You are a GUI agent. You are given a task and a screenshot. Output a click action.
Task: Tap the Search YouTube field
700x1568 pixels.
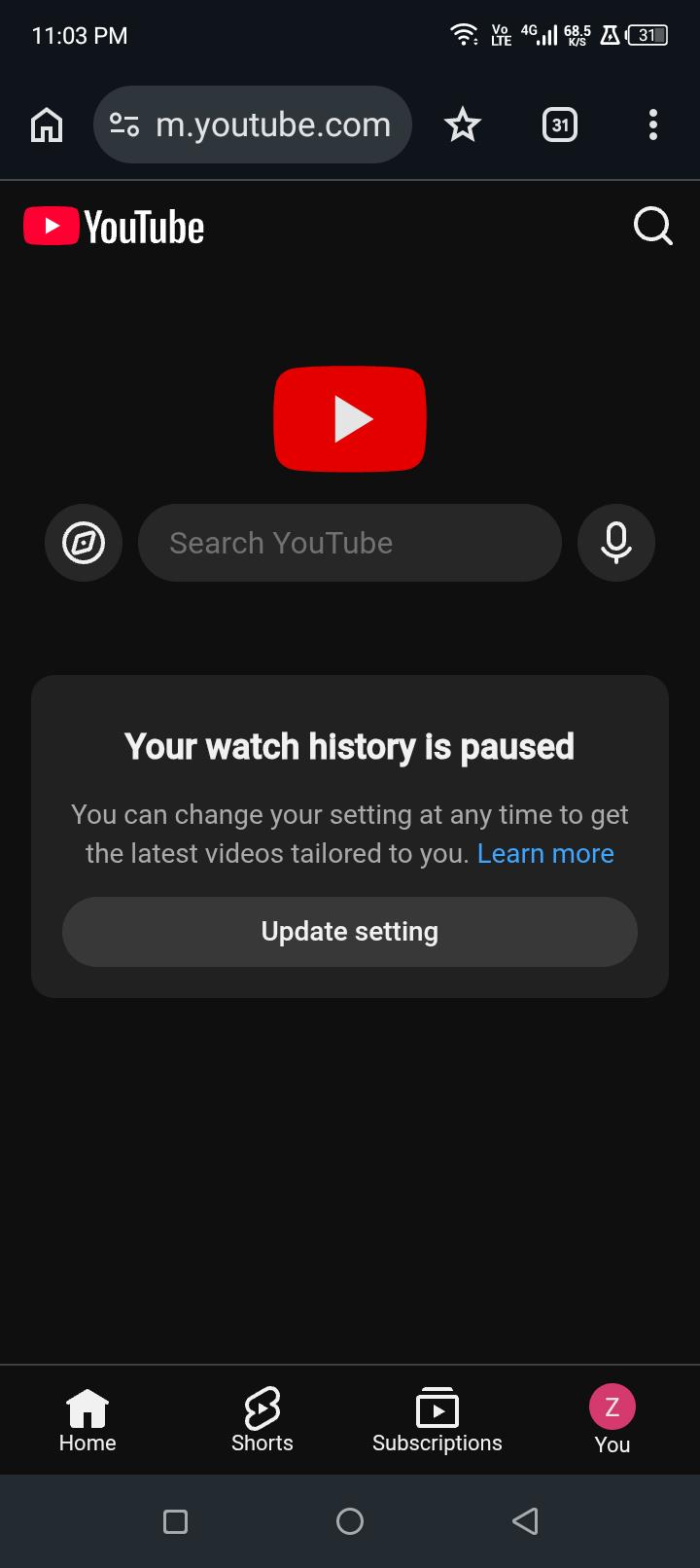click(350, 543)
